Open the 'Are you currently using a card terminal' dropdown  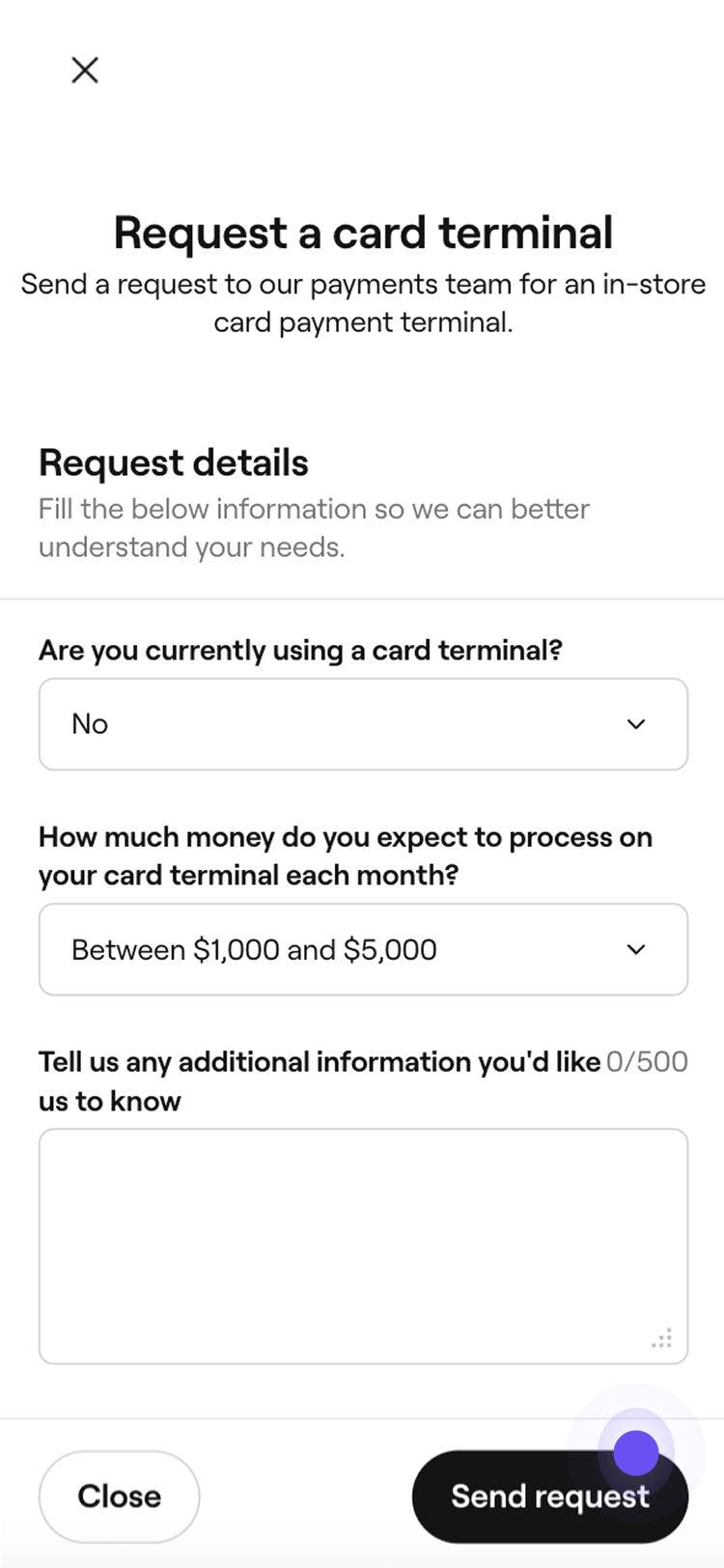point(363,723)
